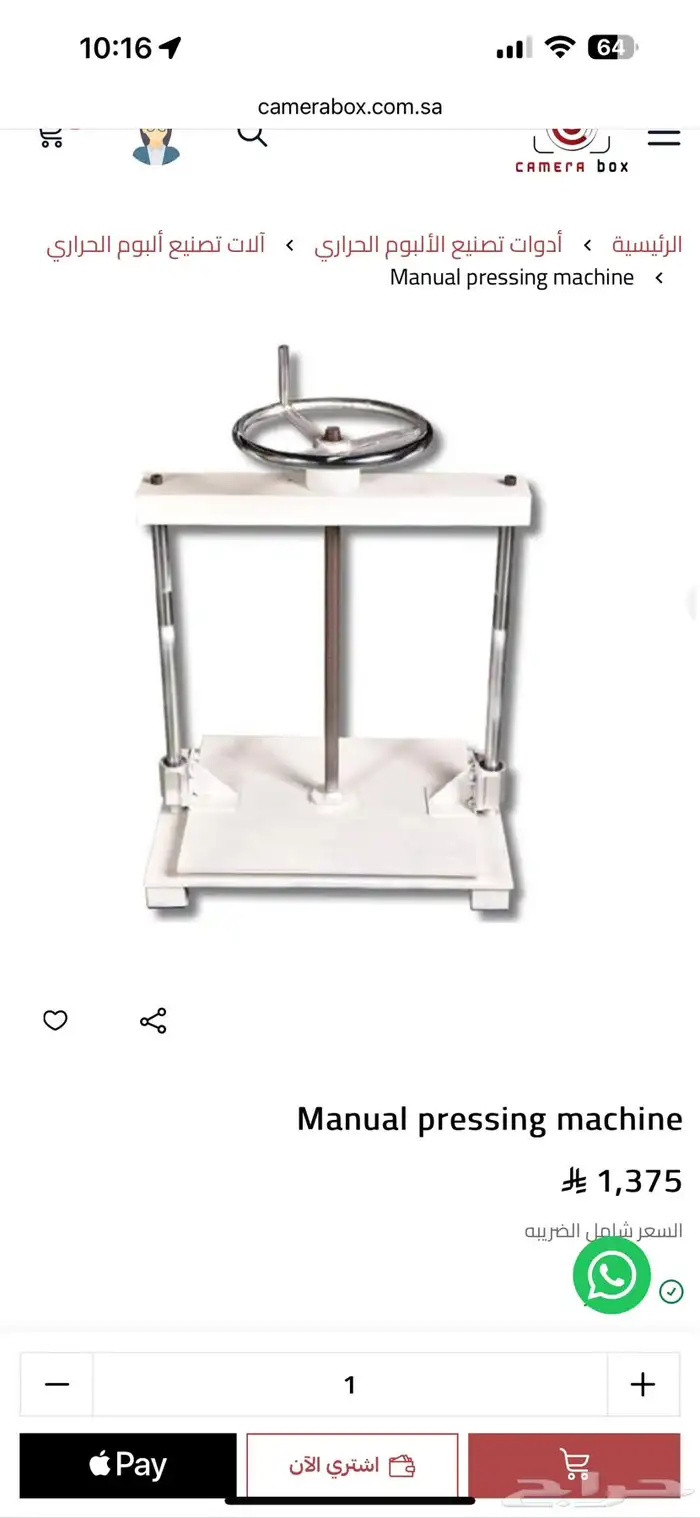Tap the quantity field
This screenshot has width=700, height=1518.
click(350, 1385)
